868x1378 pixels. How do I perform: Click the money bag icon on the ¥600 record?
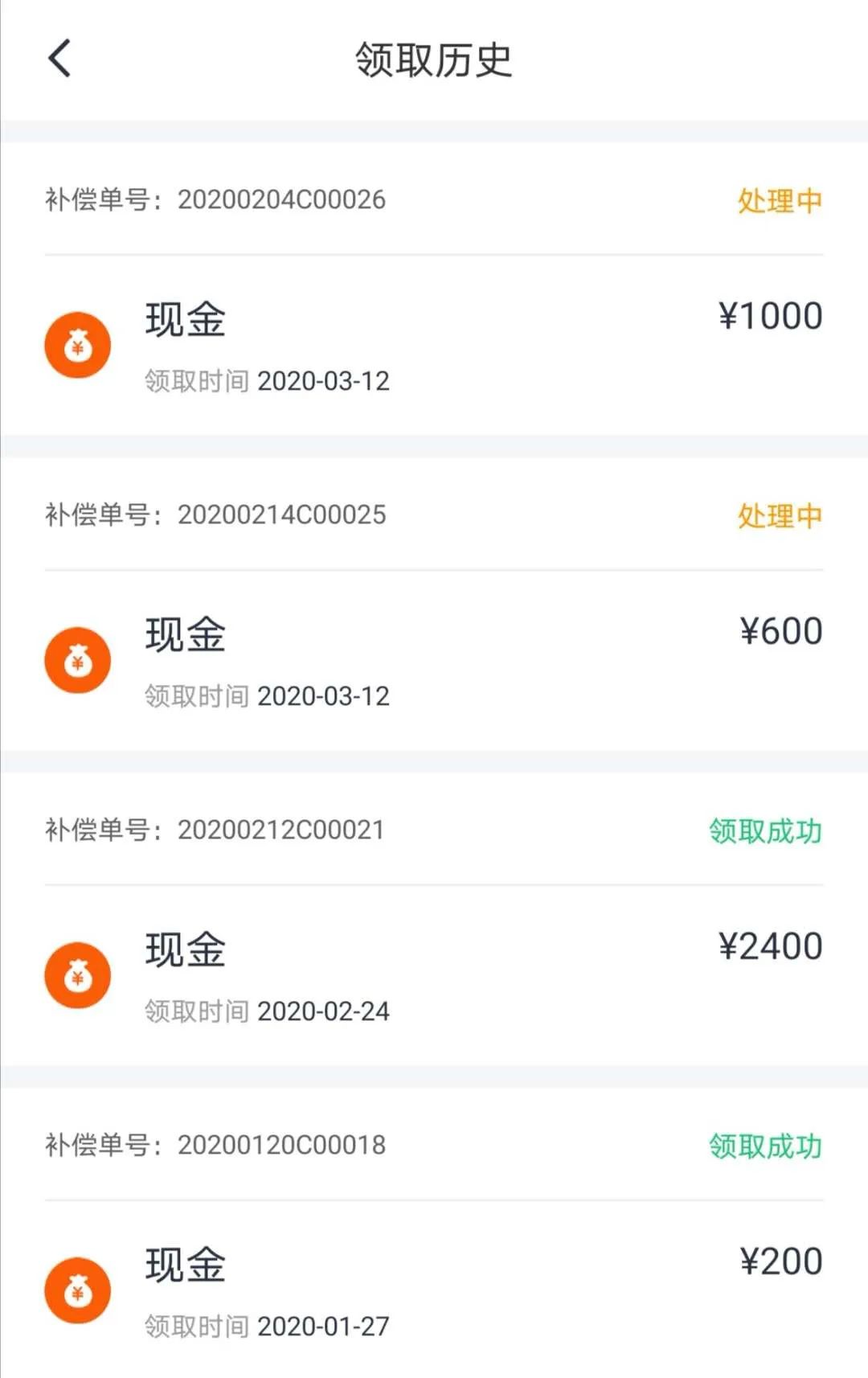pyautogui.click(x=77, y=659)
